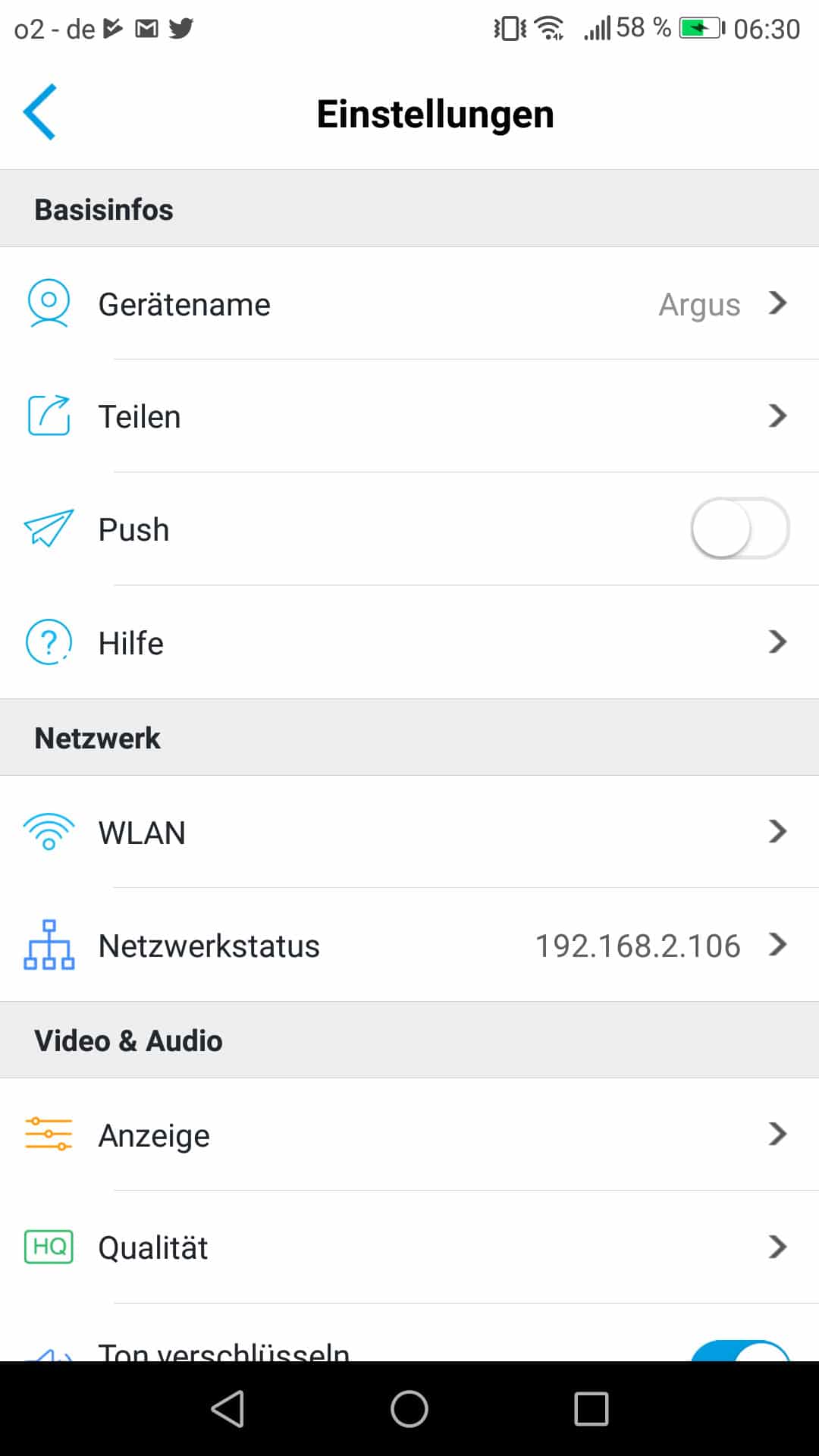Open WLAN settings
Image resolution: width=819 pixels, height=1456 pixels.
[409, 832]
